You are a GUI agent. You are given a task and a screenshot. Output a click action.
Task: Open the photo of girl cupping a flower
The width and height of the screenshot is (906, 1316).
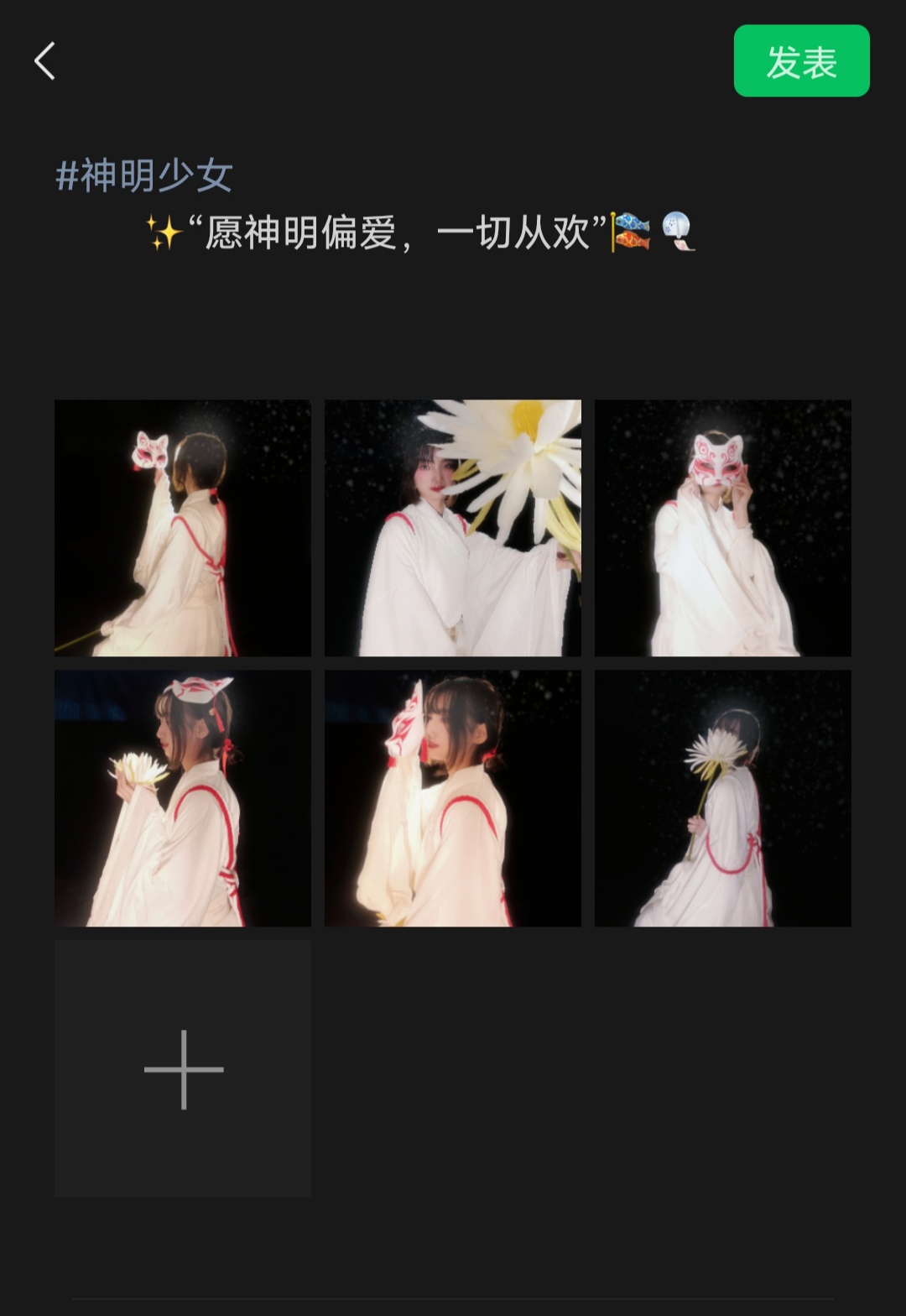tap(183, 798)
